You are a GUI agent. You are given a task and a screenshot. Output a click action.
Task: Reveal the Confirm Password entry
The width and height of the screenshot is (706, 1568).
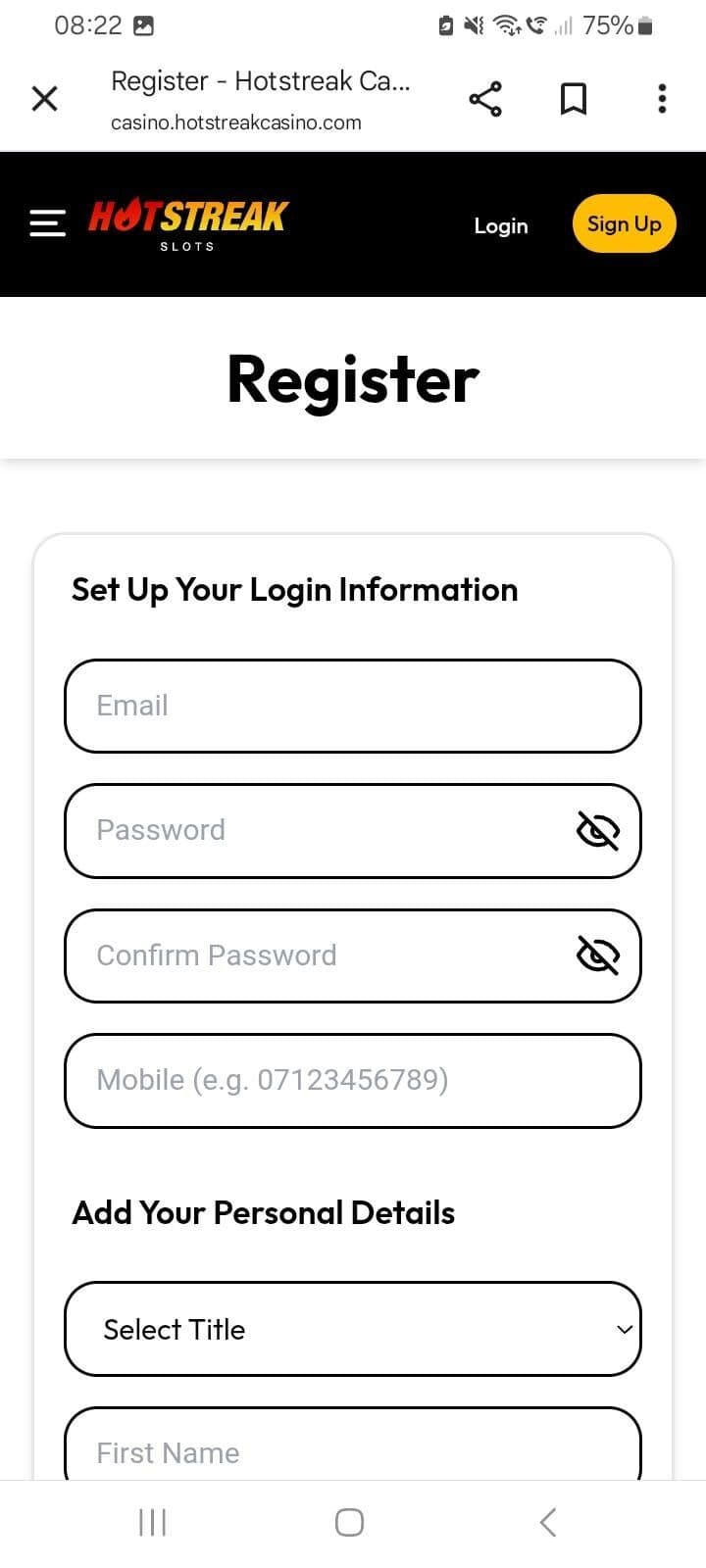597,955
